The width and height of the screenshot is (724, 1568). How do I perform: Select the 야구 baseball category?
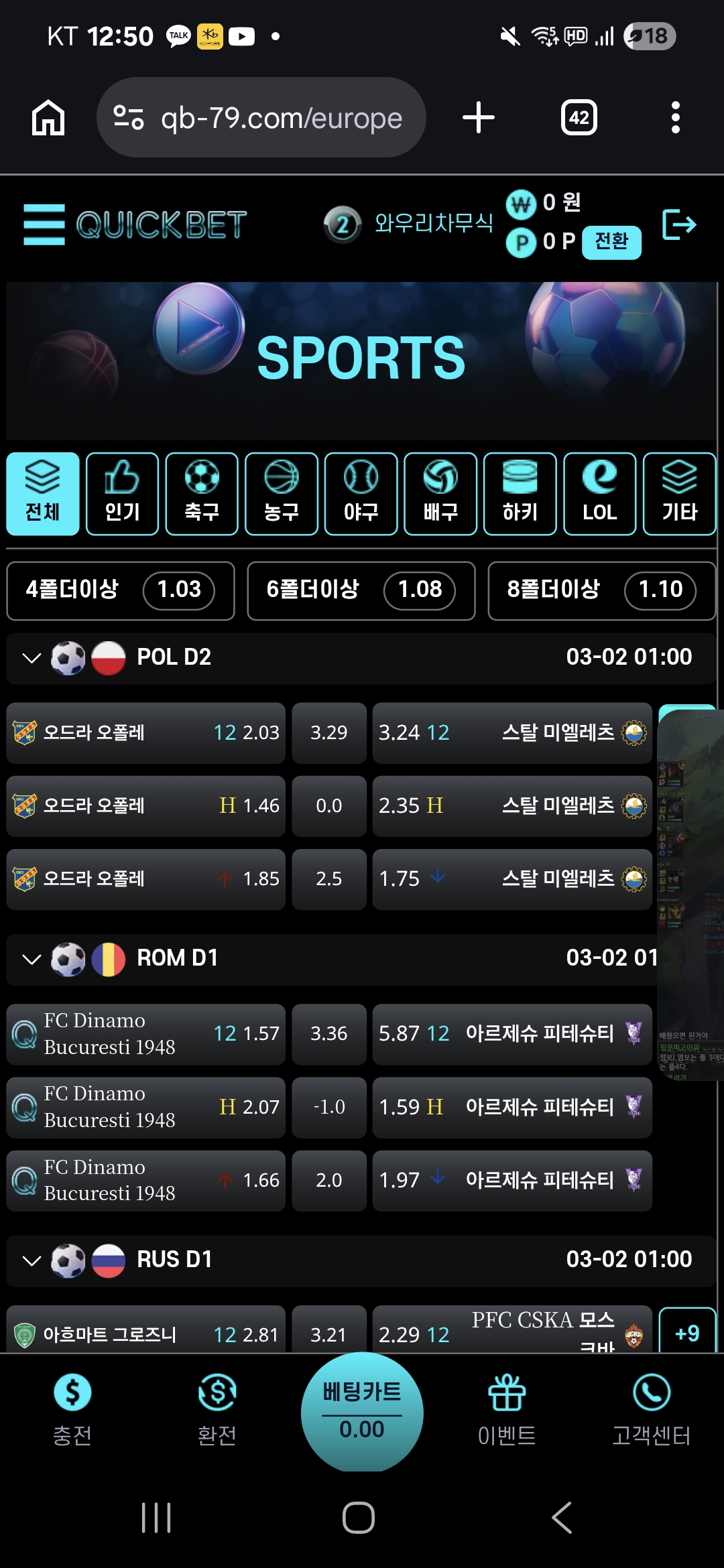tap(361, 494)
